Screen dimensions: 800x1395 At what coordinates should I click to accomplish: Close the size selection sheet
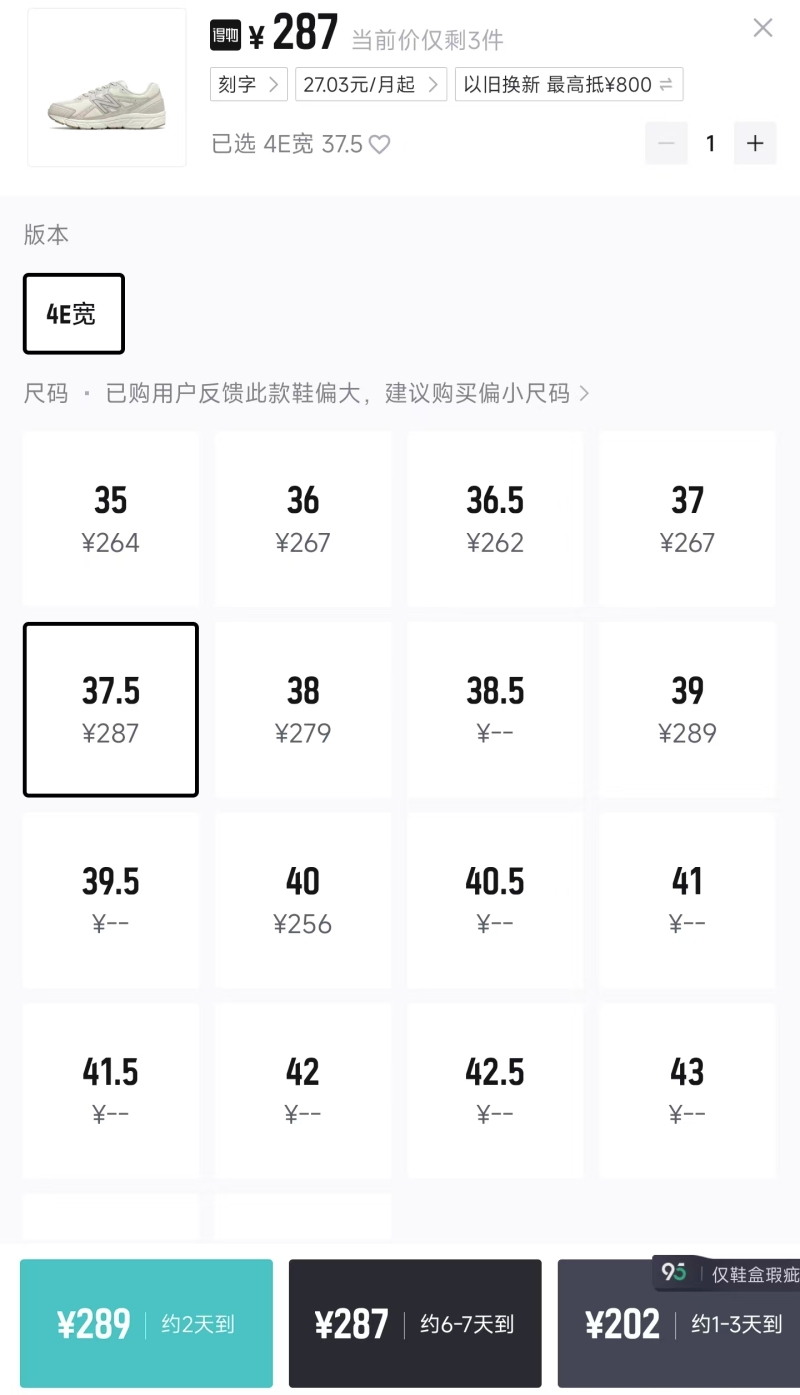point(762,28)
